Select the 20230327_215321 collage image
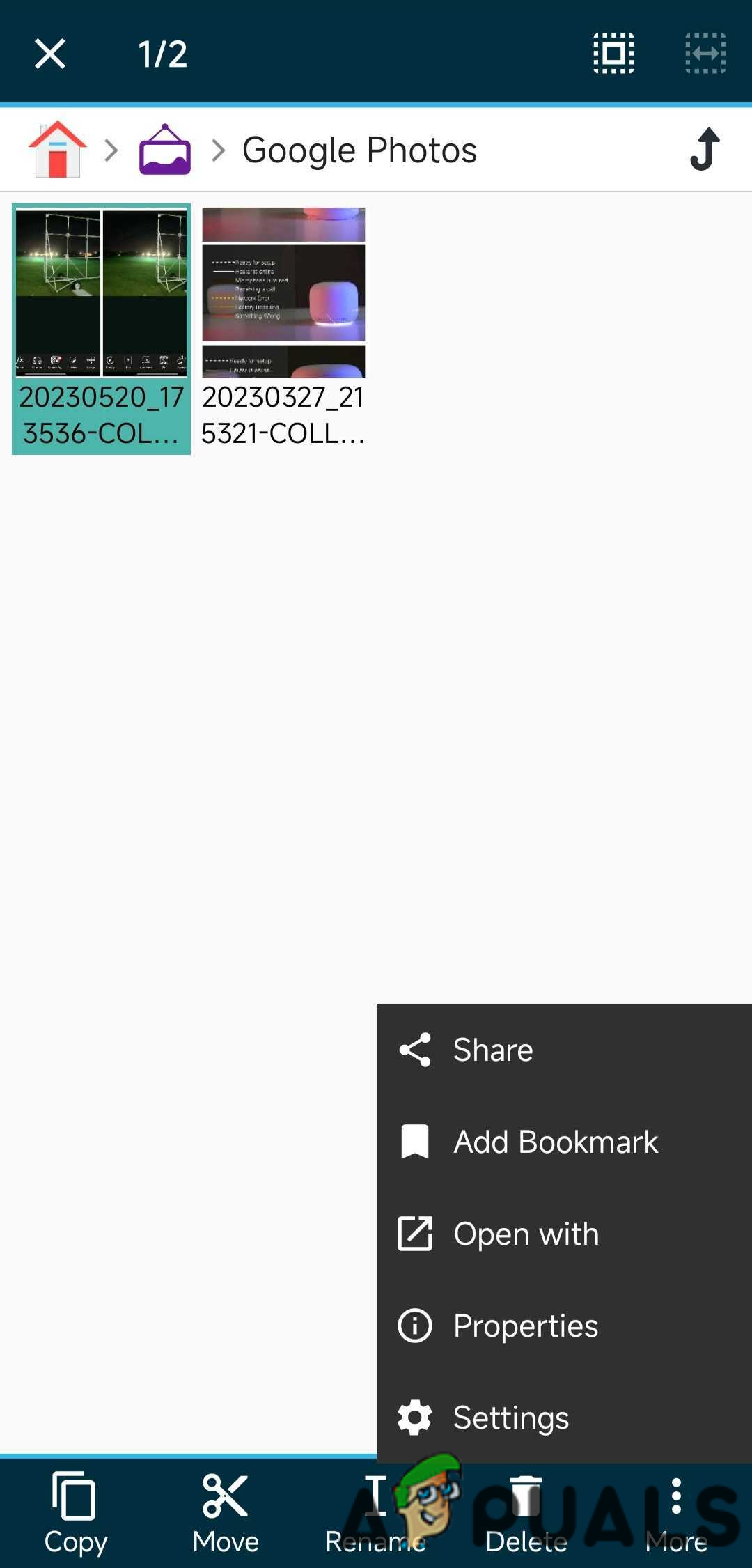 coord(283,294)
